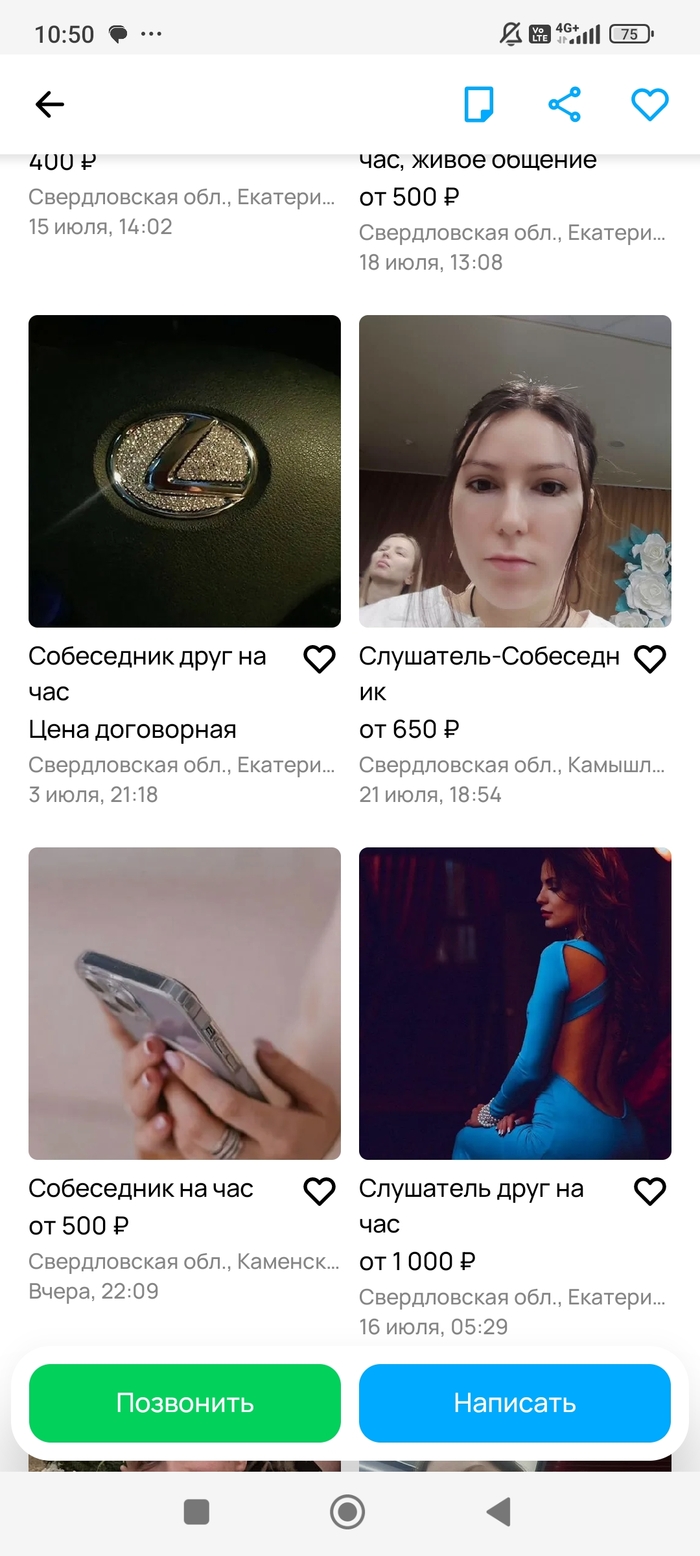The height and width of the screenshot is (1556, 700).
Task: Favorite the 'Собеседник друг на час' listing
Action: (x=319, y=659)
